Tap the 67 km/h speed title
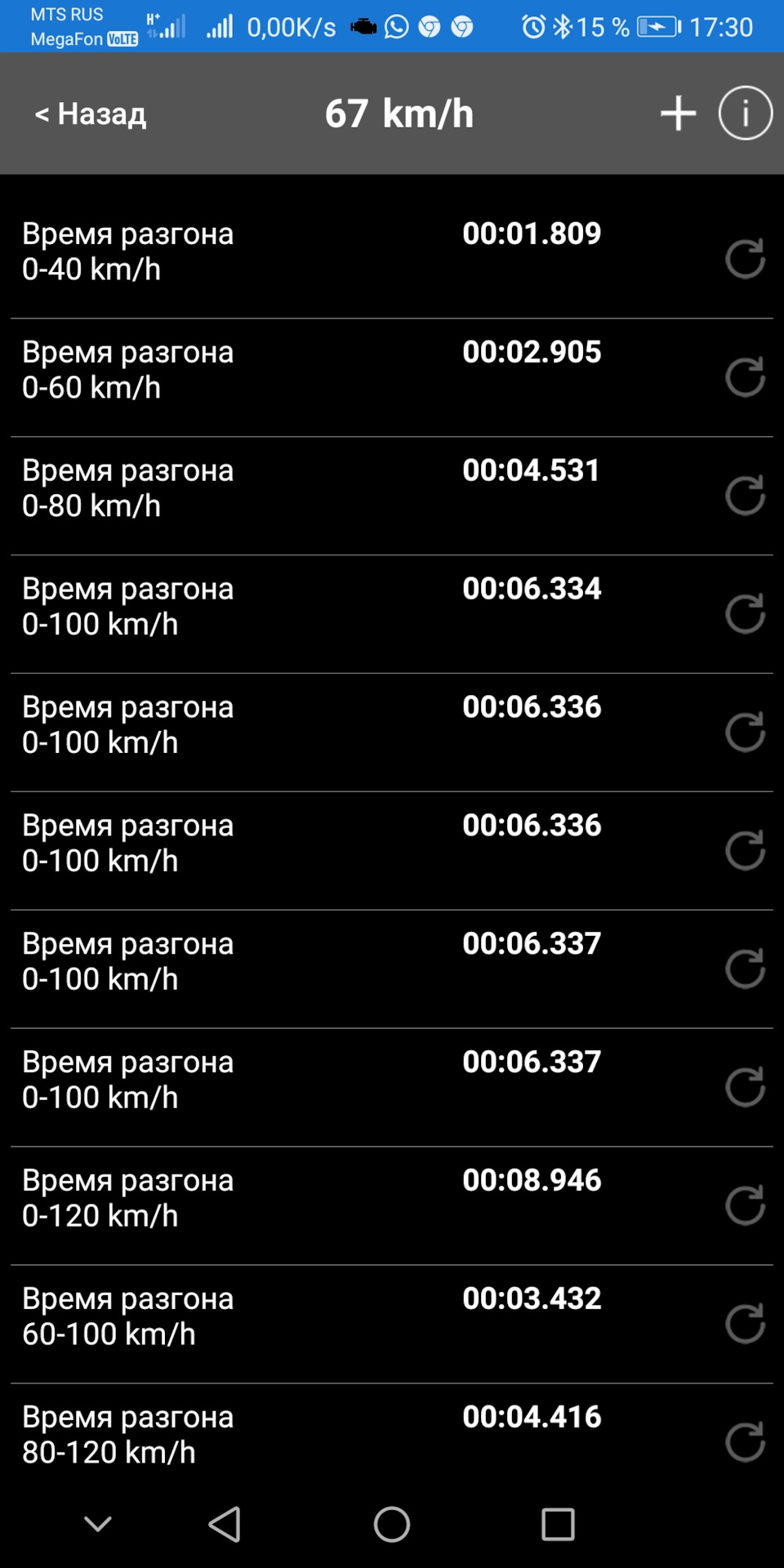 [401, 114]
